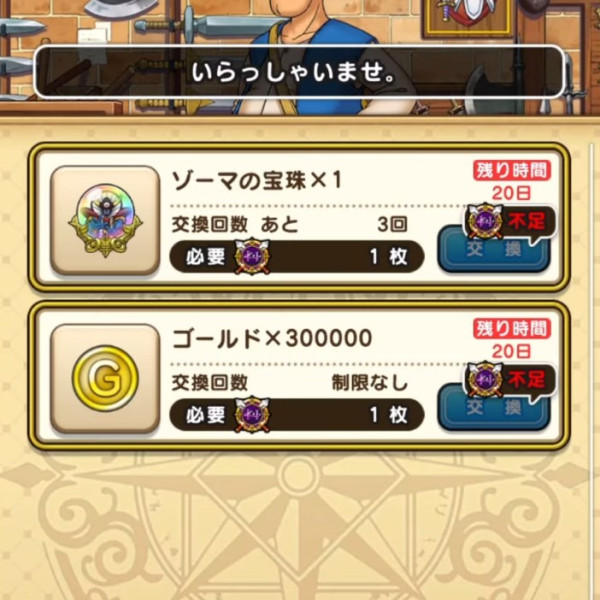Open the ゴールド coin item icon
This screenshot has width=600, height=600.
click(x=105, y=378)
